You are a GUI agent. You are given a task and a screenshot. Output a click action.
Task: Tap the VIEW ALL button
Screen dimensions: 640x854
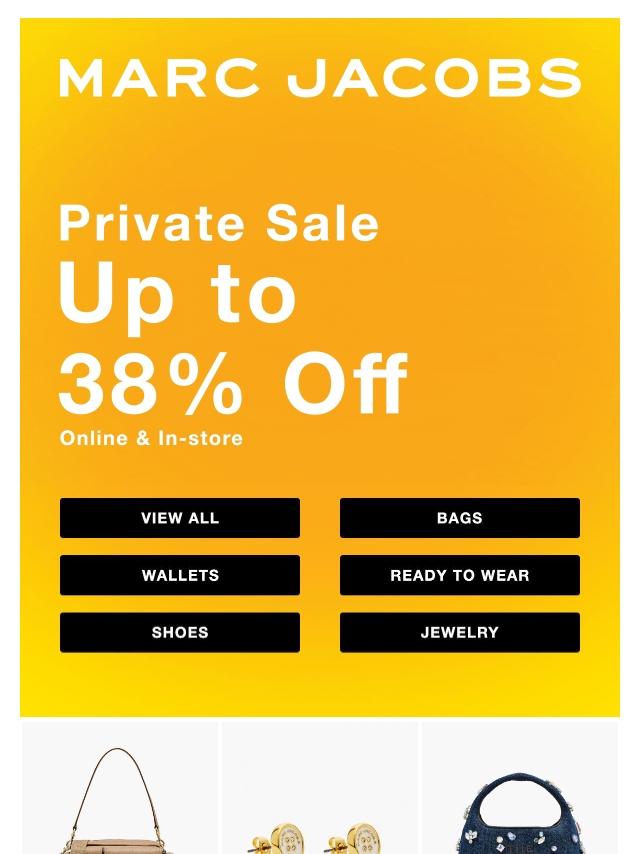(x=180, y=518)
